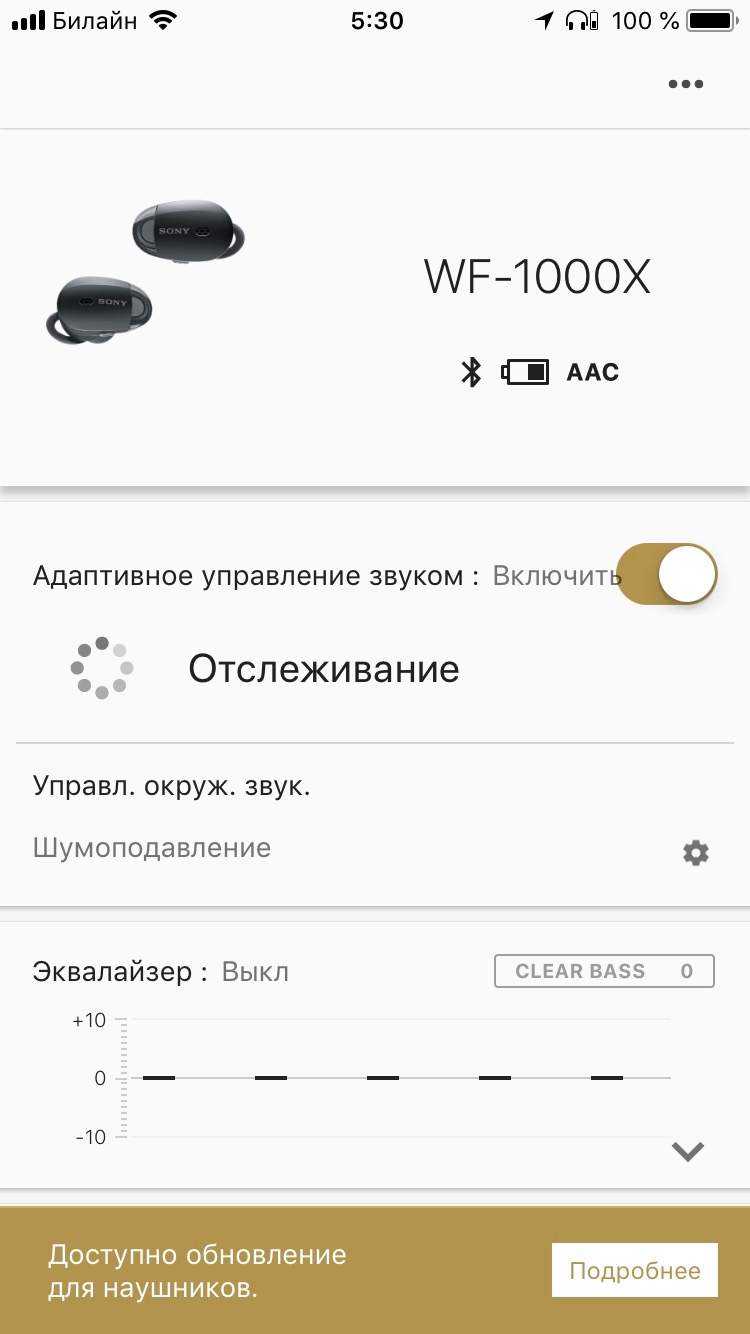Tap Подробнее for headphone update details
Screen dimensions: 750x1334
(x=634, y=1271)
